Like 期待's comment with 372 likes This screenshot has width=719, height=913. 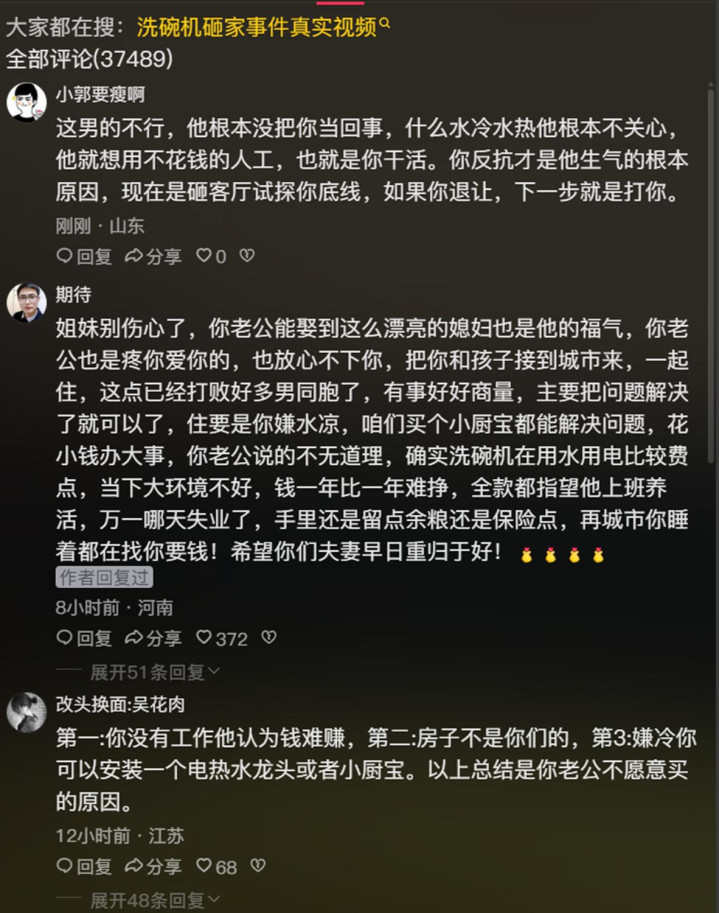221,638
